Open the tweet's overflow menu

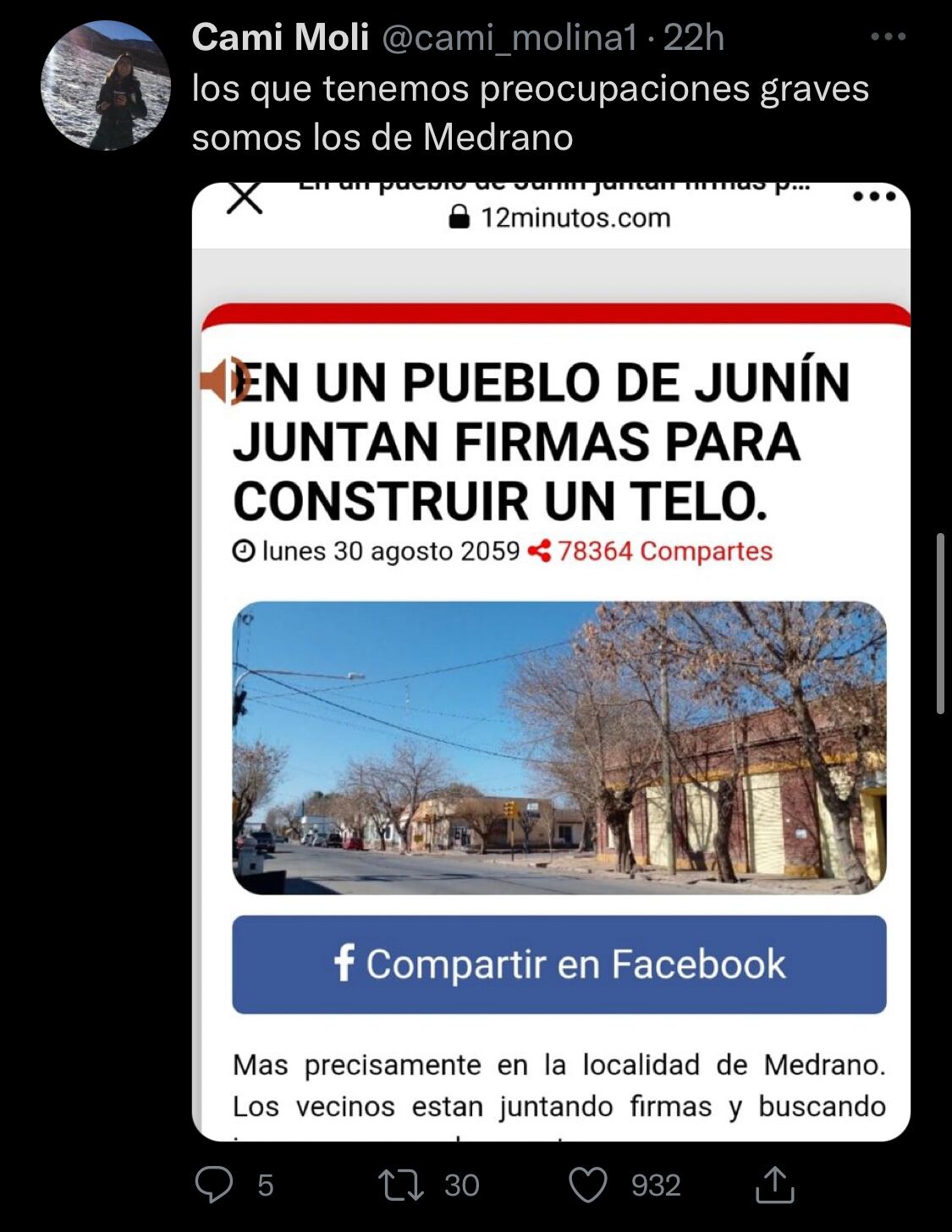(x=888, y=37)
